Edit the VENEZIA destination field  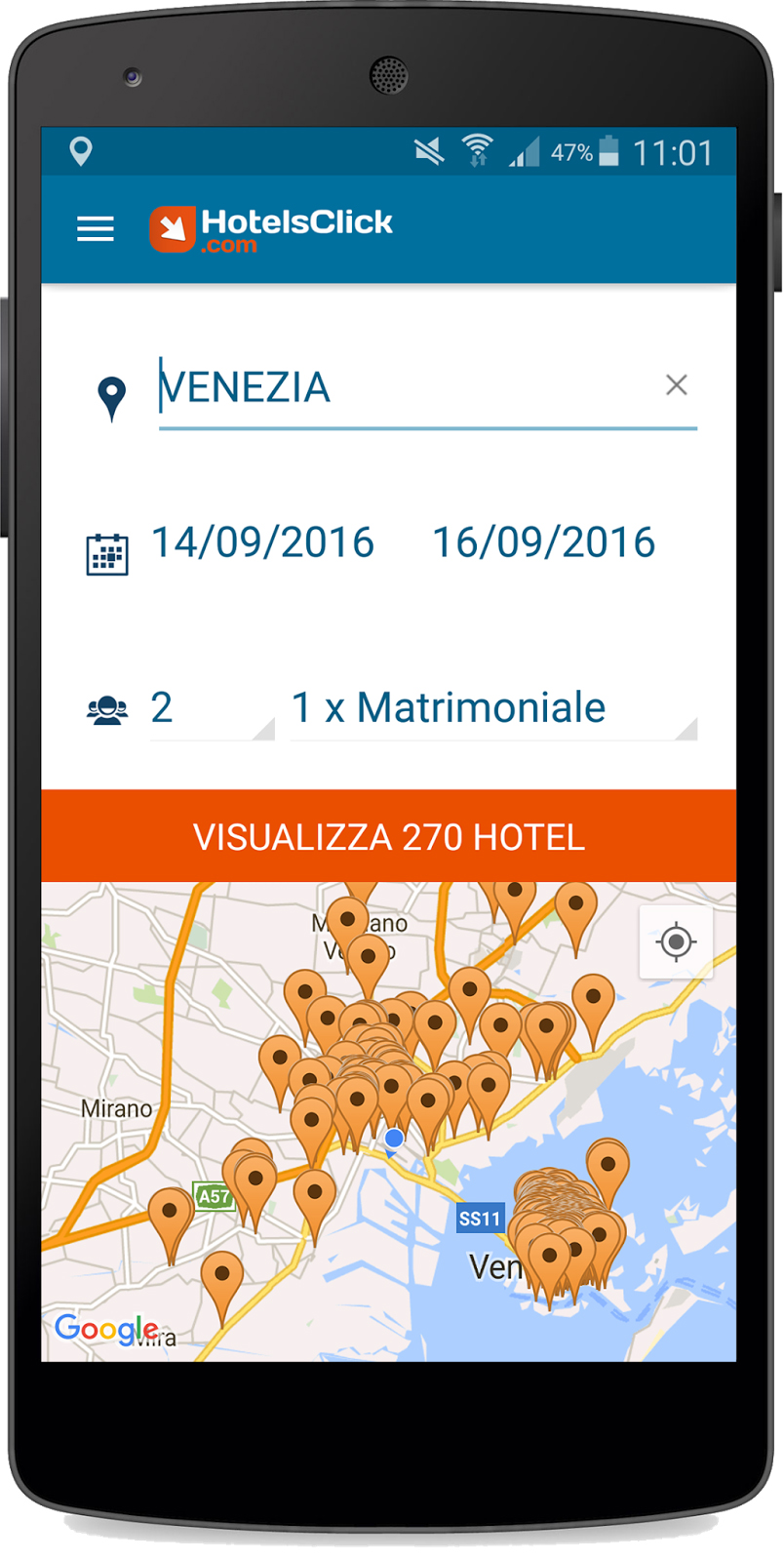click(410, 387)
